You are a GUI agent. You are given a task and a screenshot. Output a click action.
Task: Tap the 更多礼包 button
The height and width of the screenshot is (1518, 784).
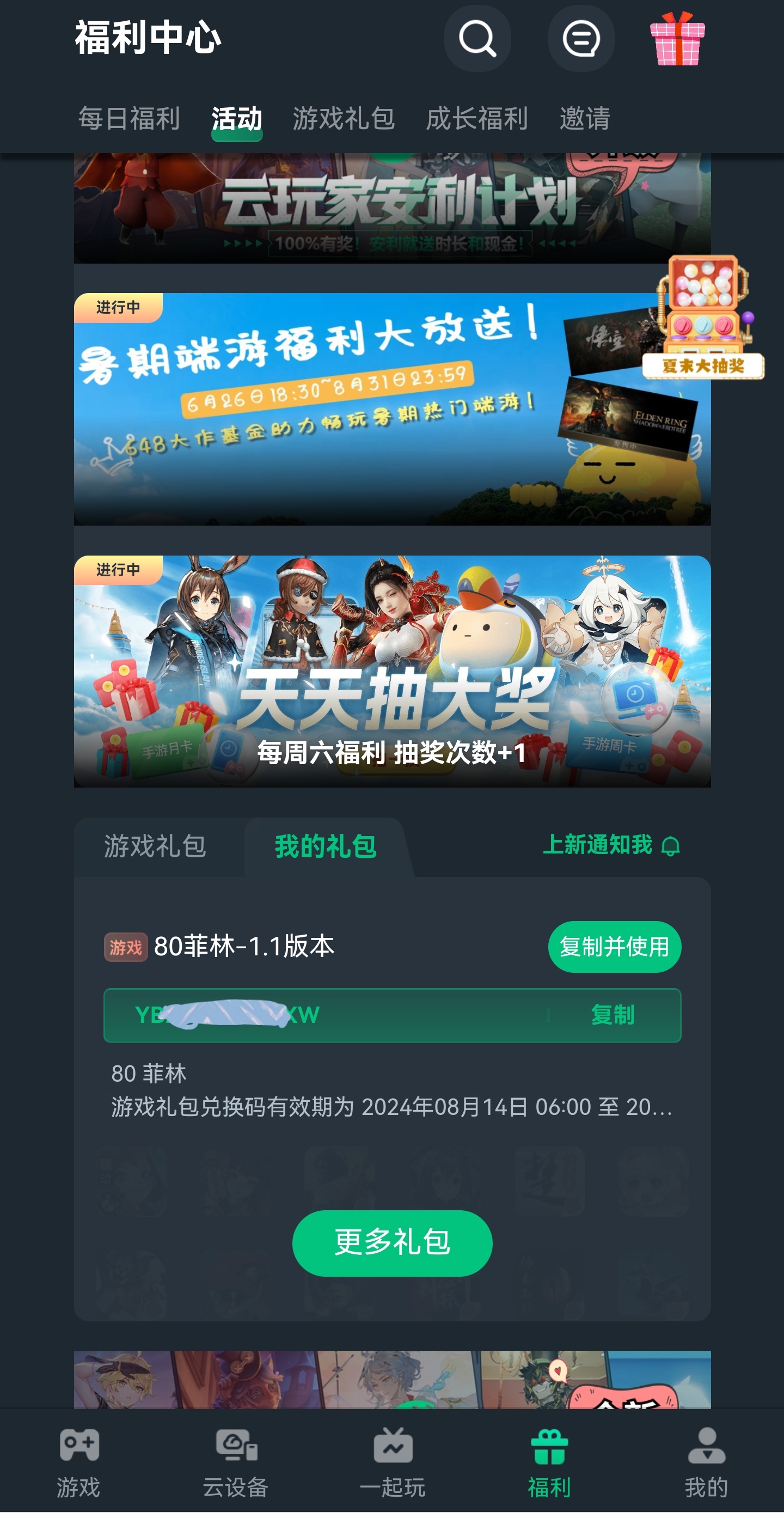[391, 1242]
